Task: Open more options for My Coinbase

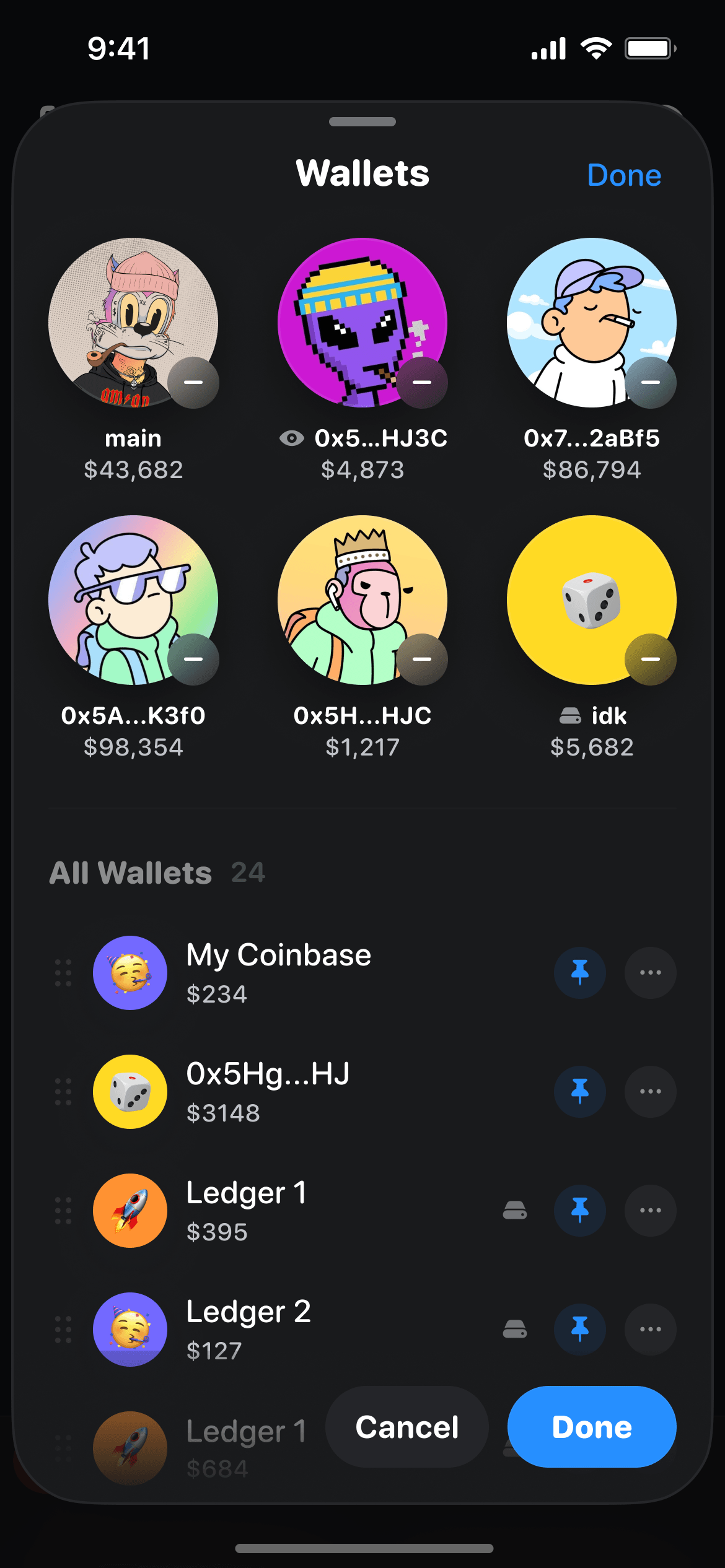Action: point(650,972)
